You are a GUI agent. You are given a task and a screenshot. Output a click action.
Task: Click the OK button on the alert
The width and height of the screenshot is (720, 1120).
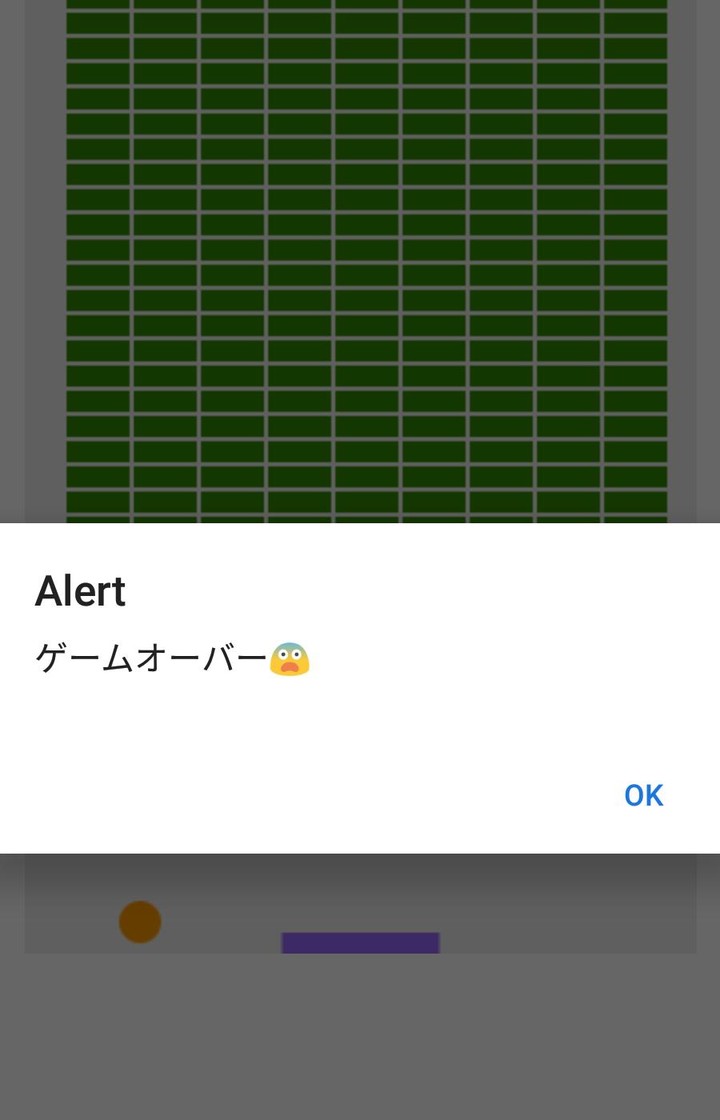[x=644, y=794]
